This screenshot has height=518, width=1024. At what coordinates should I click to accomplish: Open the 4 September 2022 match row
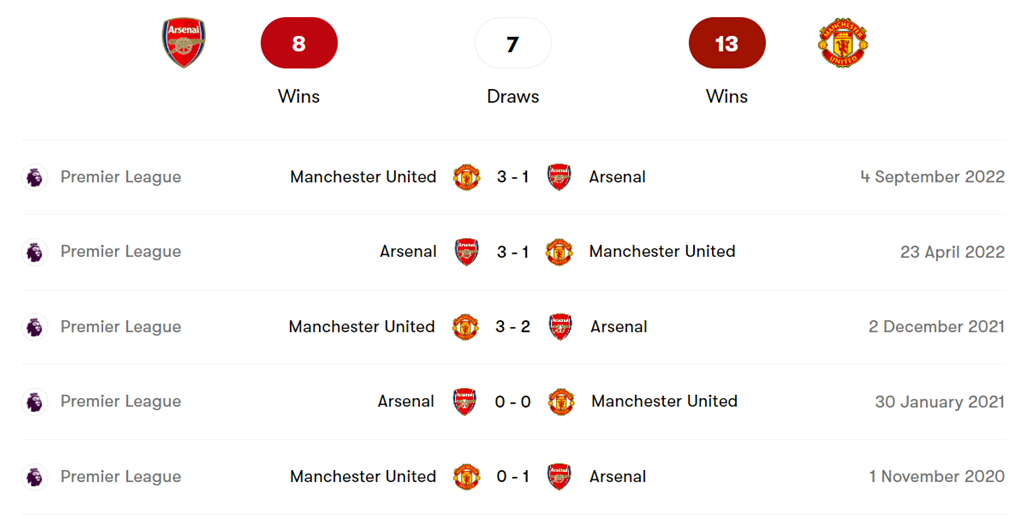512,177
